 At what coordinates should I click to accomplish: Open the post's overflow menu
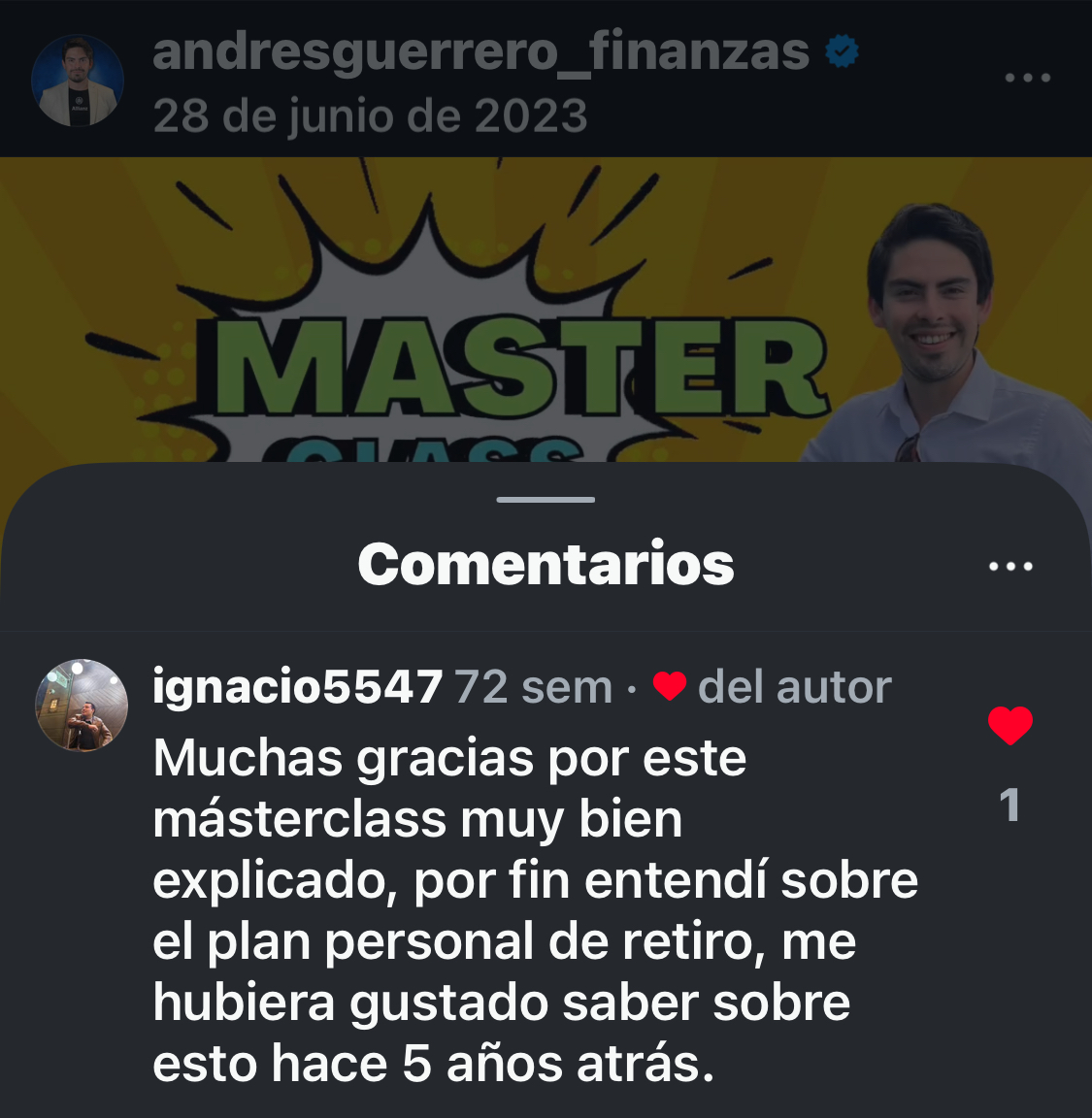pyautogui.click(x=1027, y=78)
